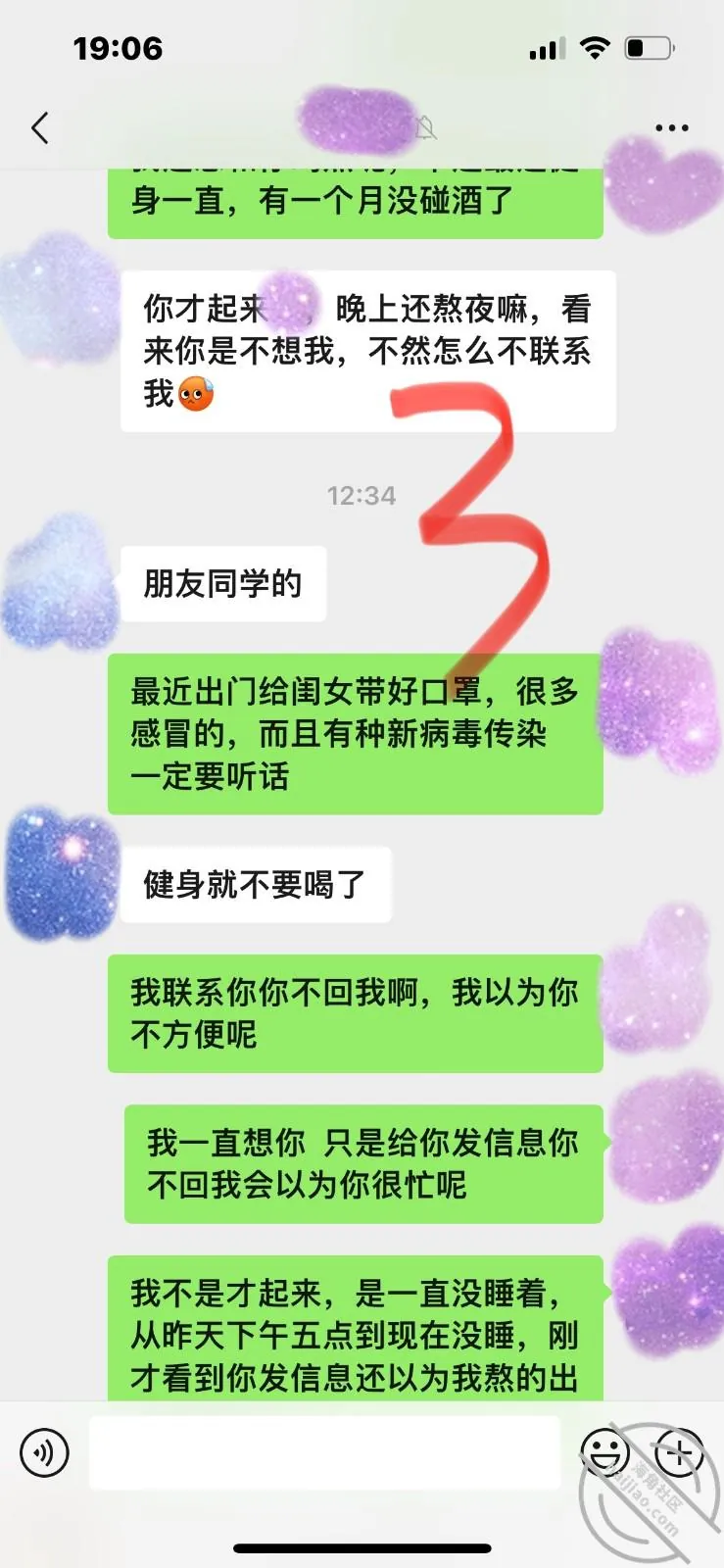Open the emoji sticker panel
Image resolution: width=724 pixels, height=1568 pixels.
604,1451
